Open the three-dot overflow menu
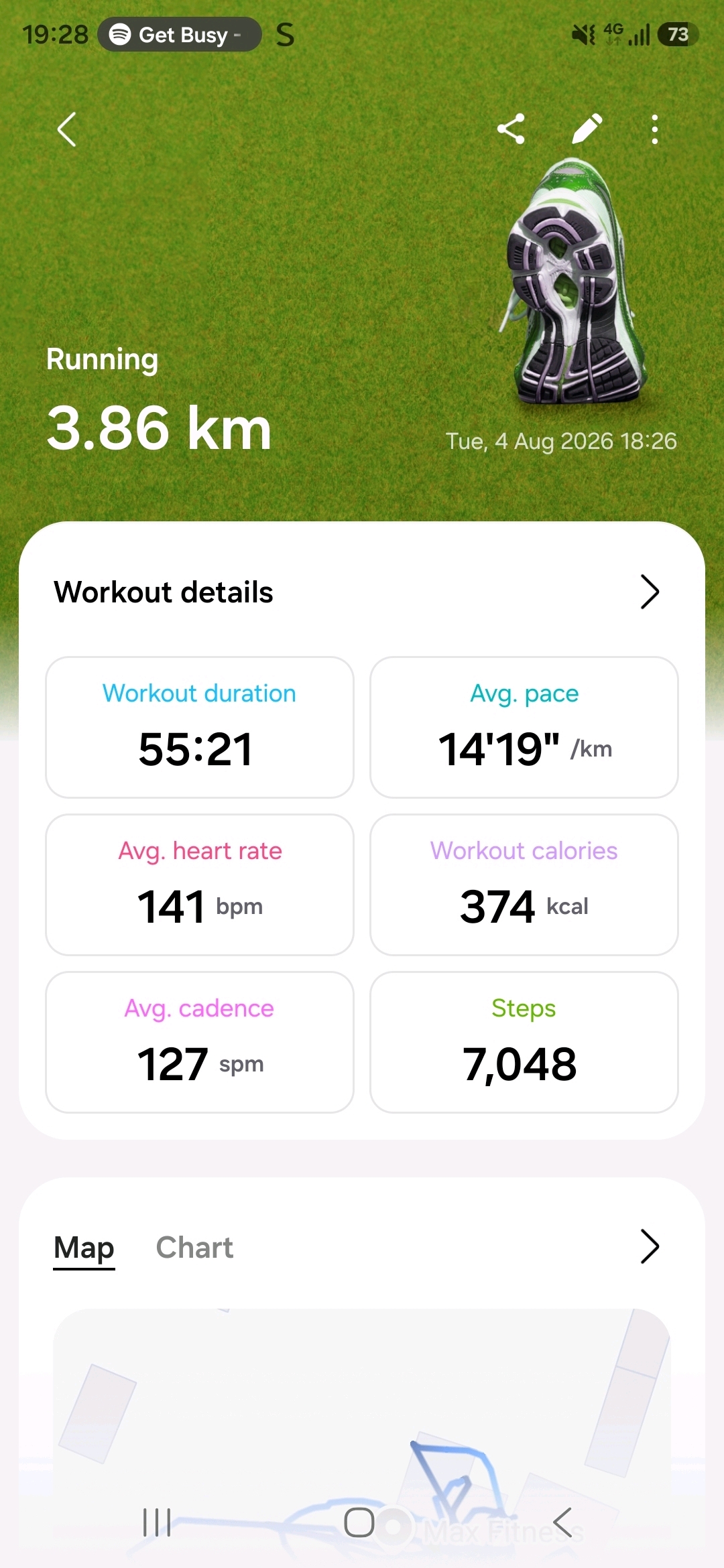 tap(655, 129)
